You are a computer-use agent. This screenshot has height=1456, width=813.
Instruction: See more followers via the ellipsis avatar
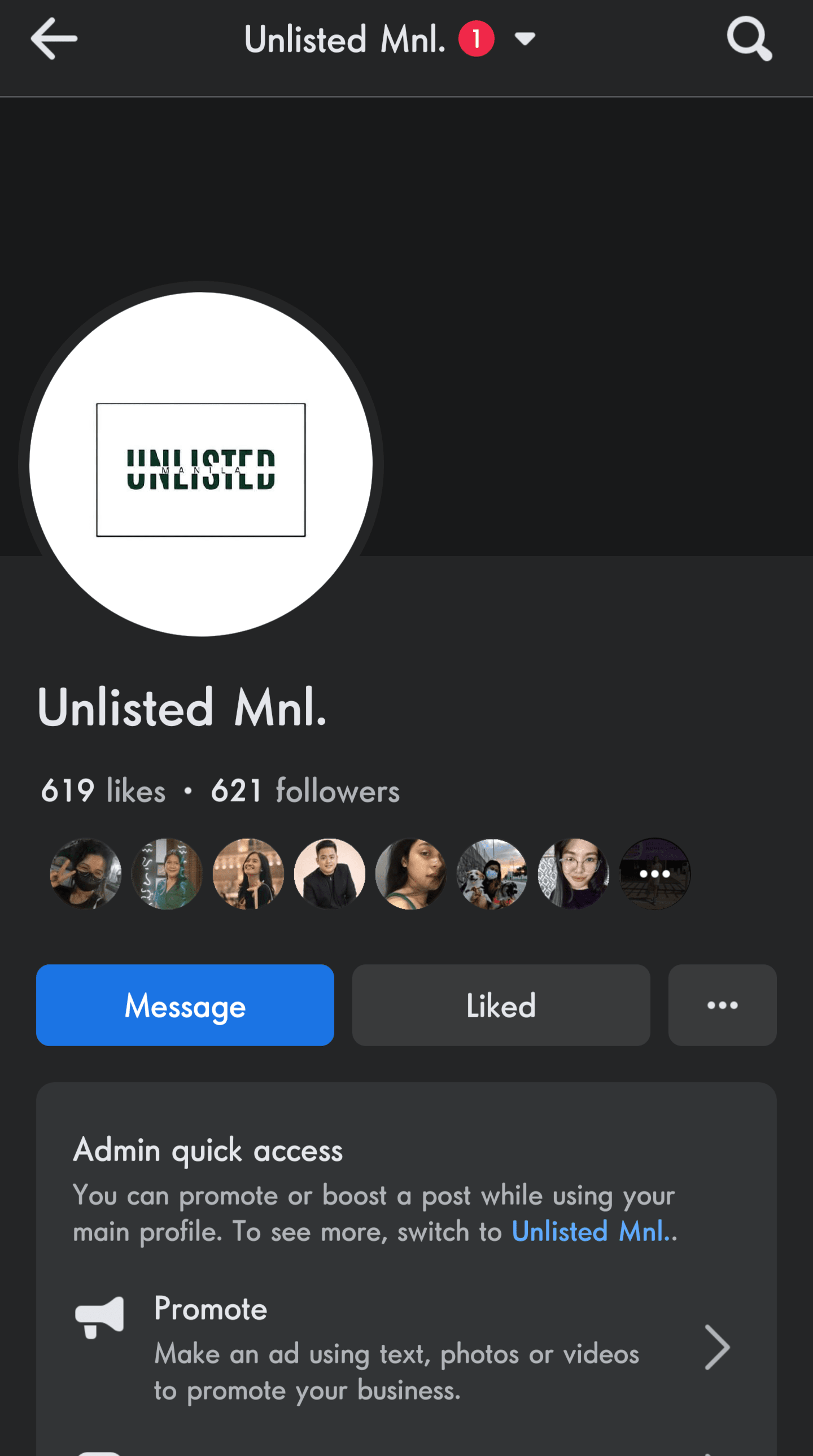click(655, 874)
